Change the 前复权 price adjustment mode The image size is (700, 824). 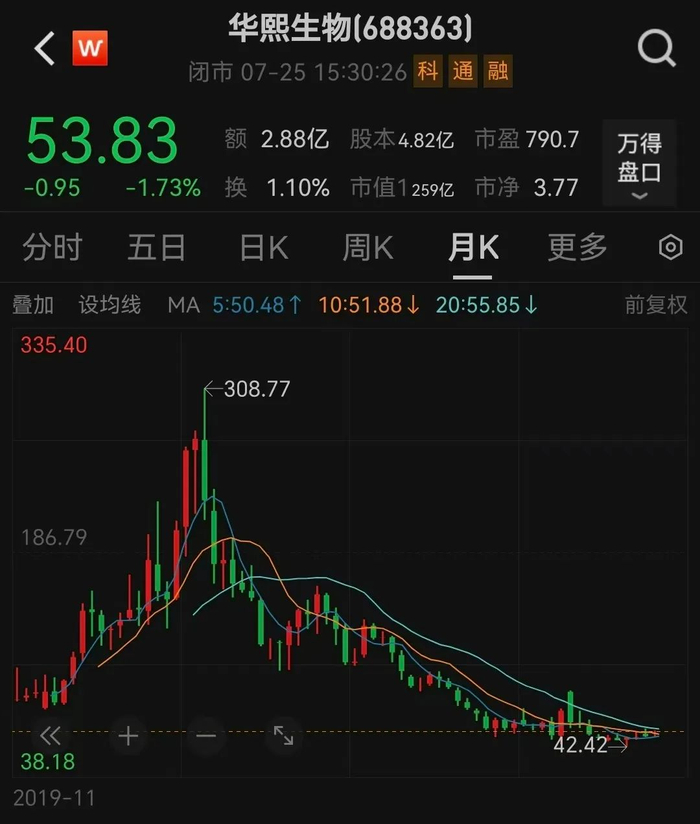tap(656, 305)
